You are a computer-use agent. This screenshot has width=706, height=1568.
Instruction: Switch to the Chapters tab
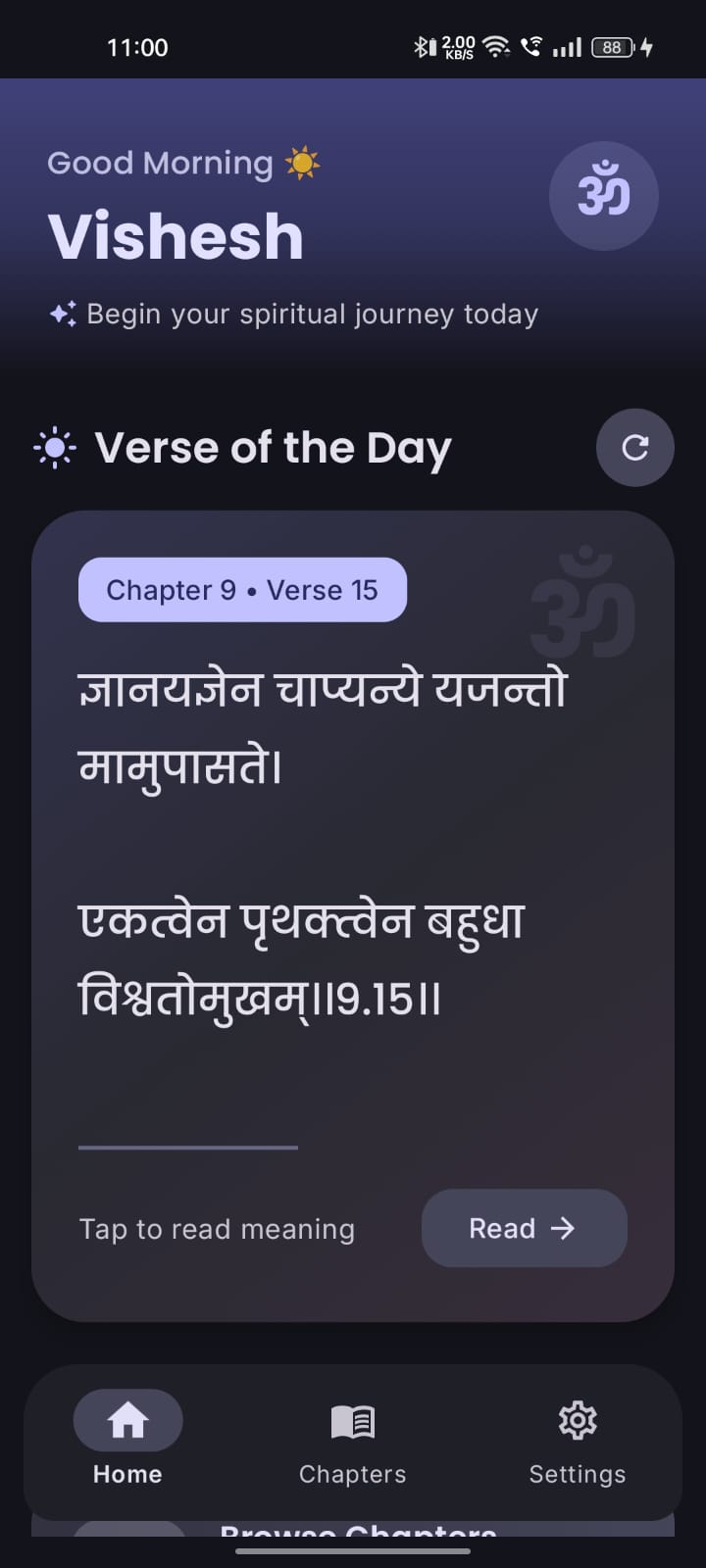point(352,1443)
